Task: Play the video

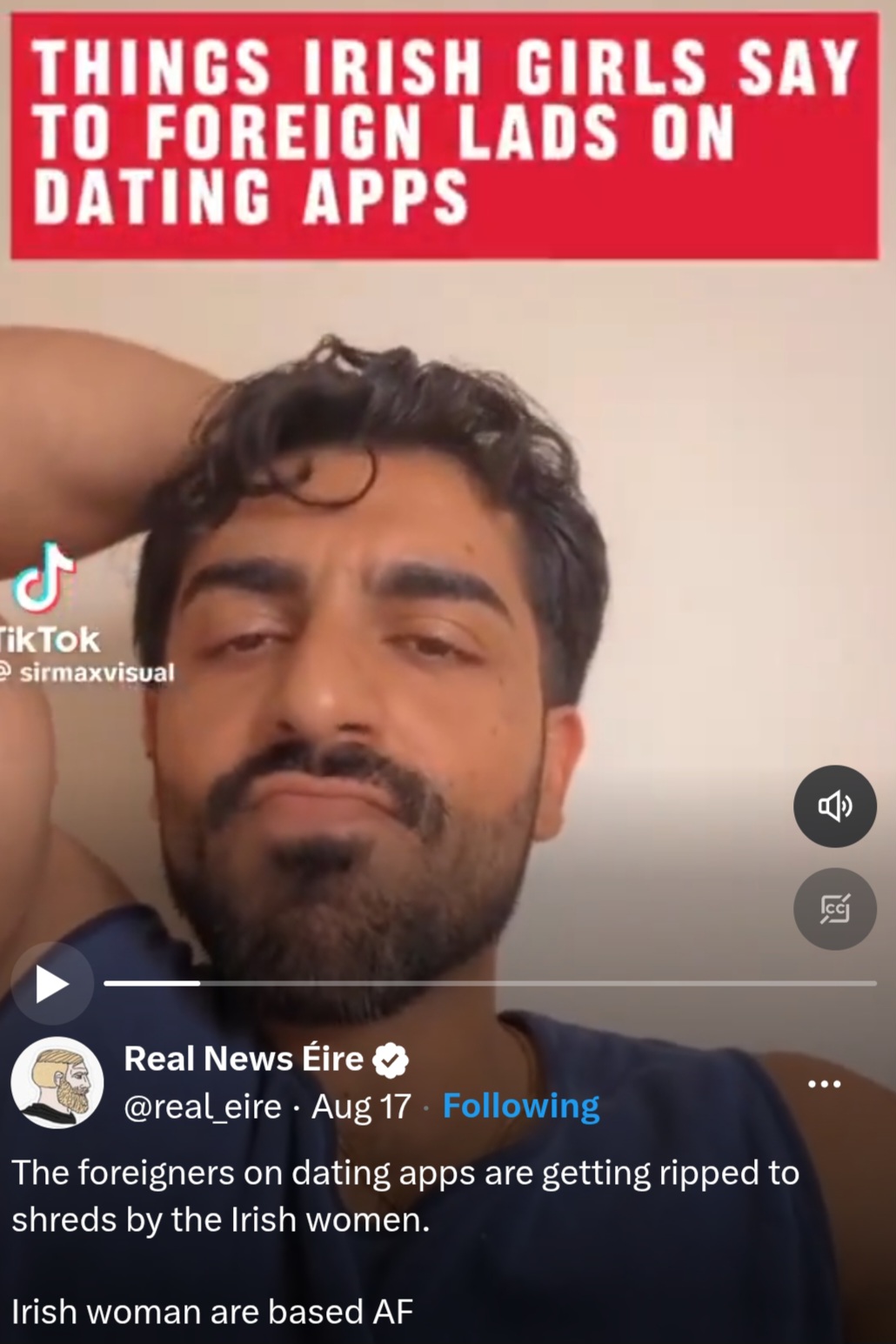Action: (x=51, y=984)
